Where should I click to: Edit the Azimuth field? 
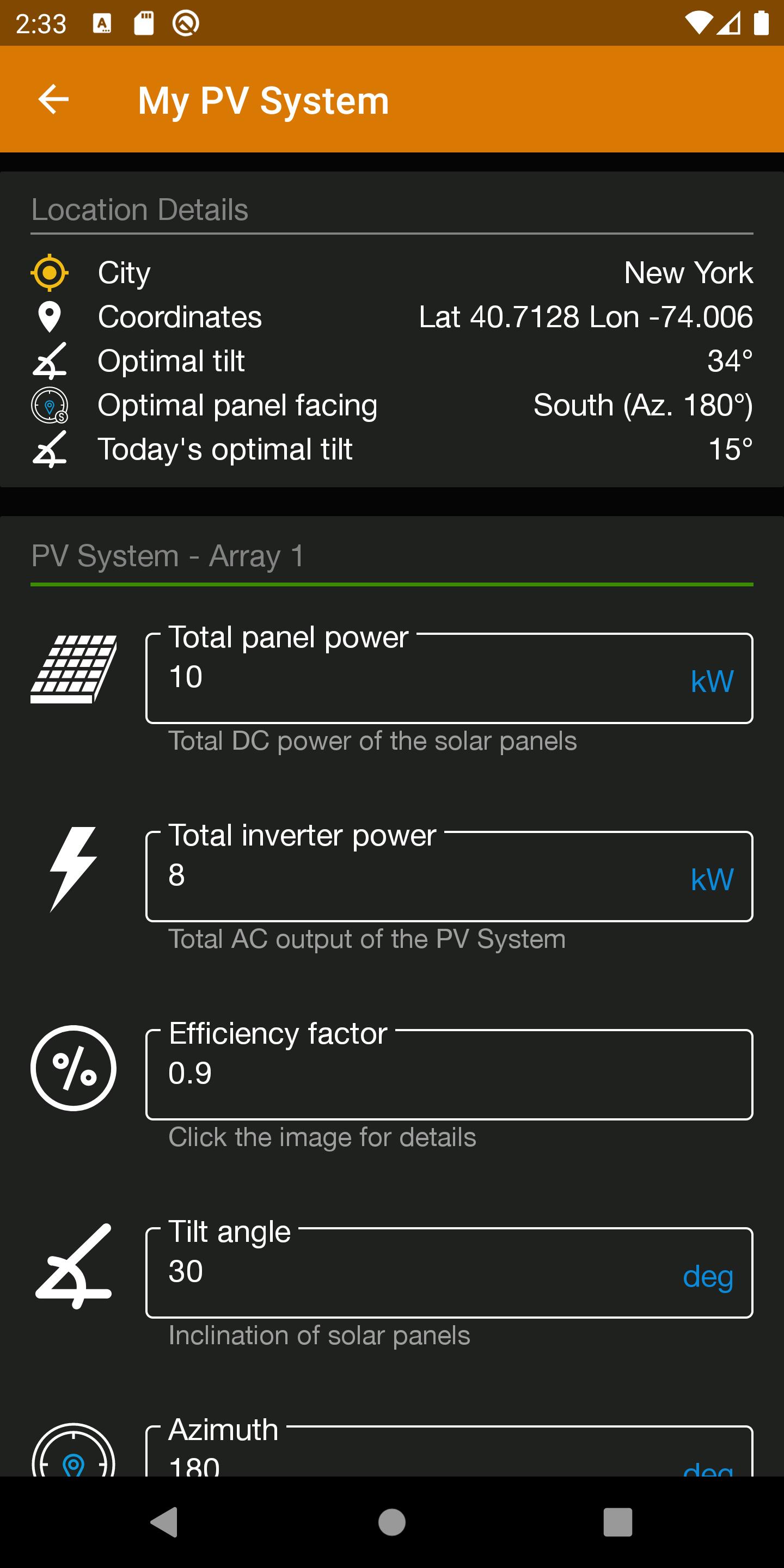coord(449,1451)
